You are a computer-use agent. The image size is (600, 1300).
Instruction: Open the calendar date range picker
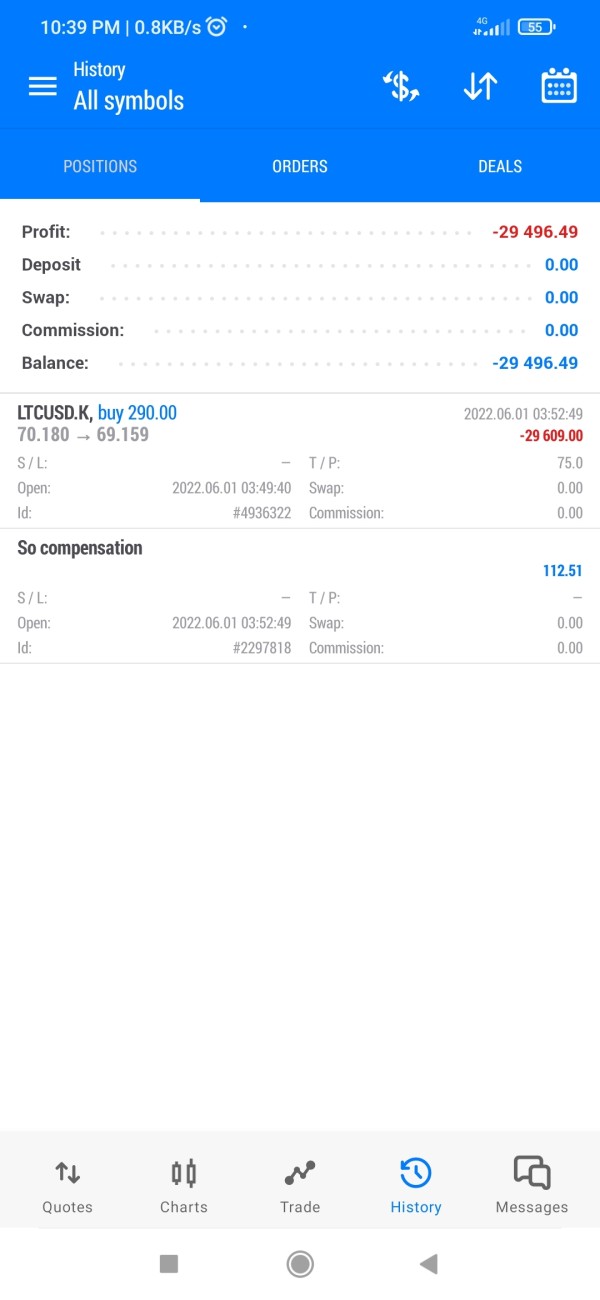click(x=559, y=86)
